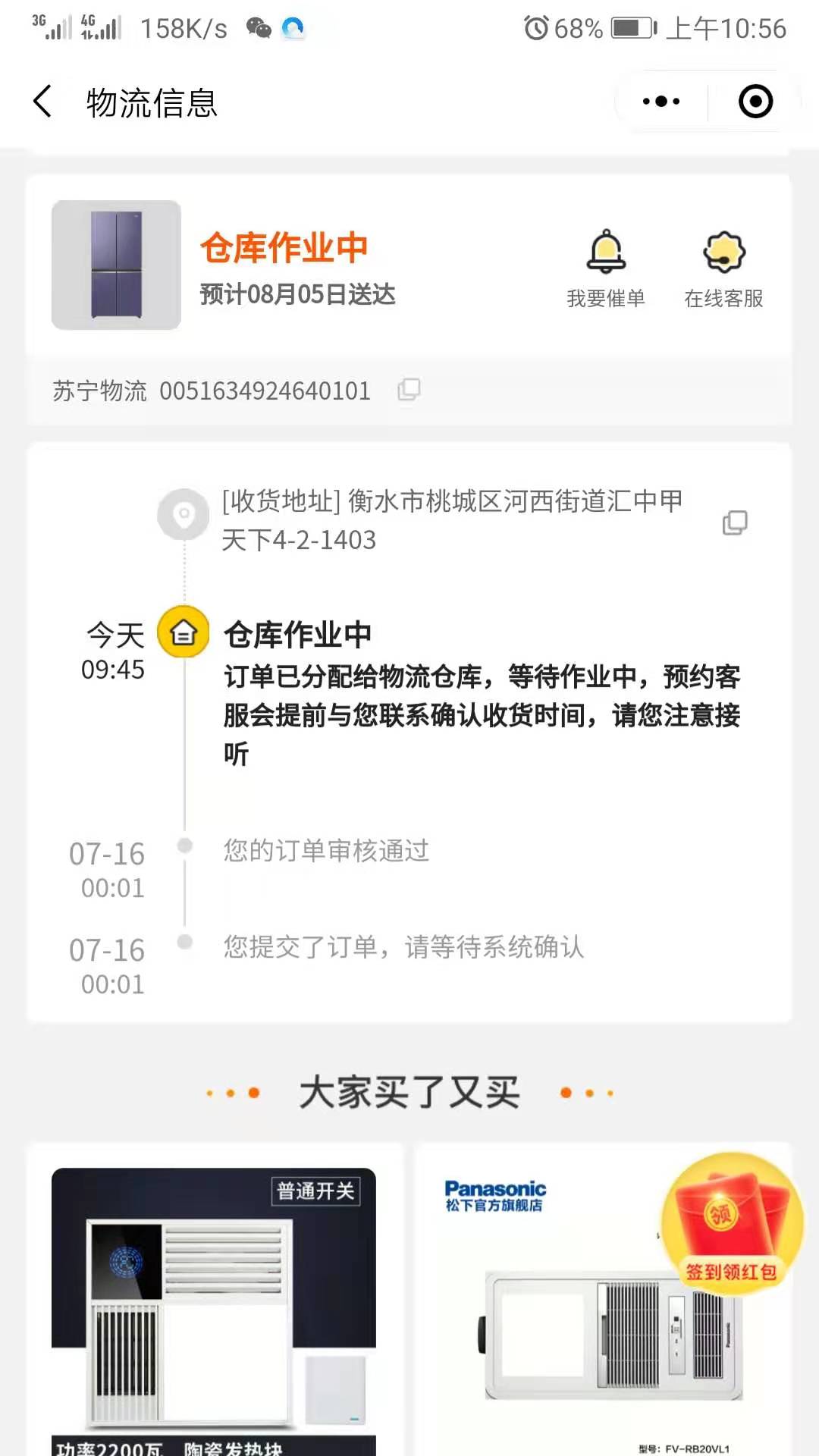This screenshot has width=819, height=1456.
Task: Copy the 苏宁物流 tracking number
Action: 409,390
